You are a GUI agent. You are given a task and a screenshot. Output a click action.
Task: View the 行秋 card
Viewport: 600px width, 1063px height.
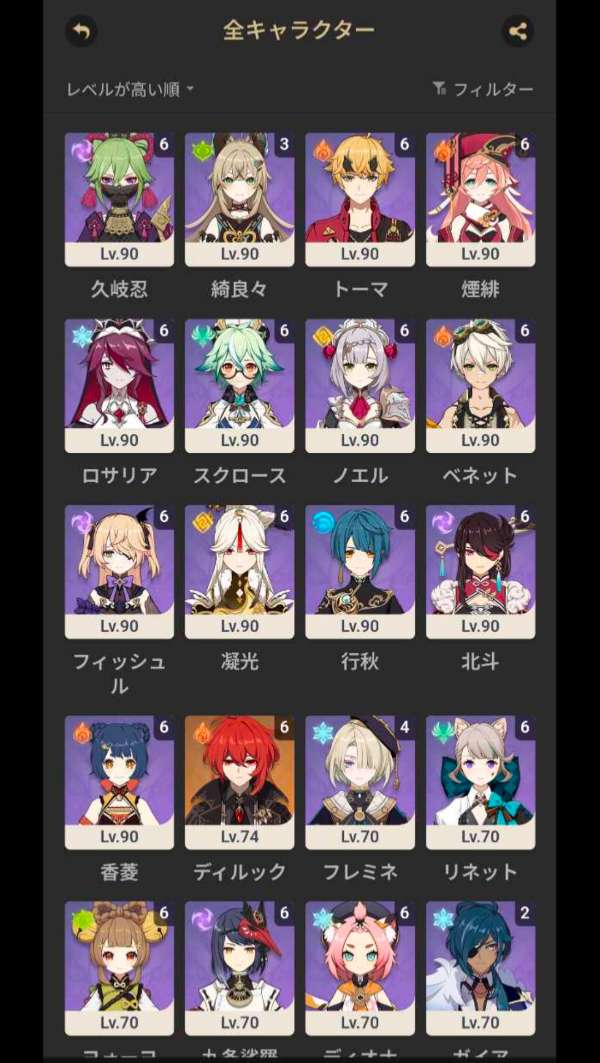coord(360,571)
